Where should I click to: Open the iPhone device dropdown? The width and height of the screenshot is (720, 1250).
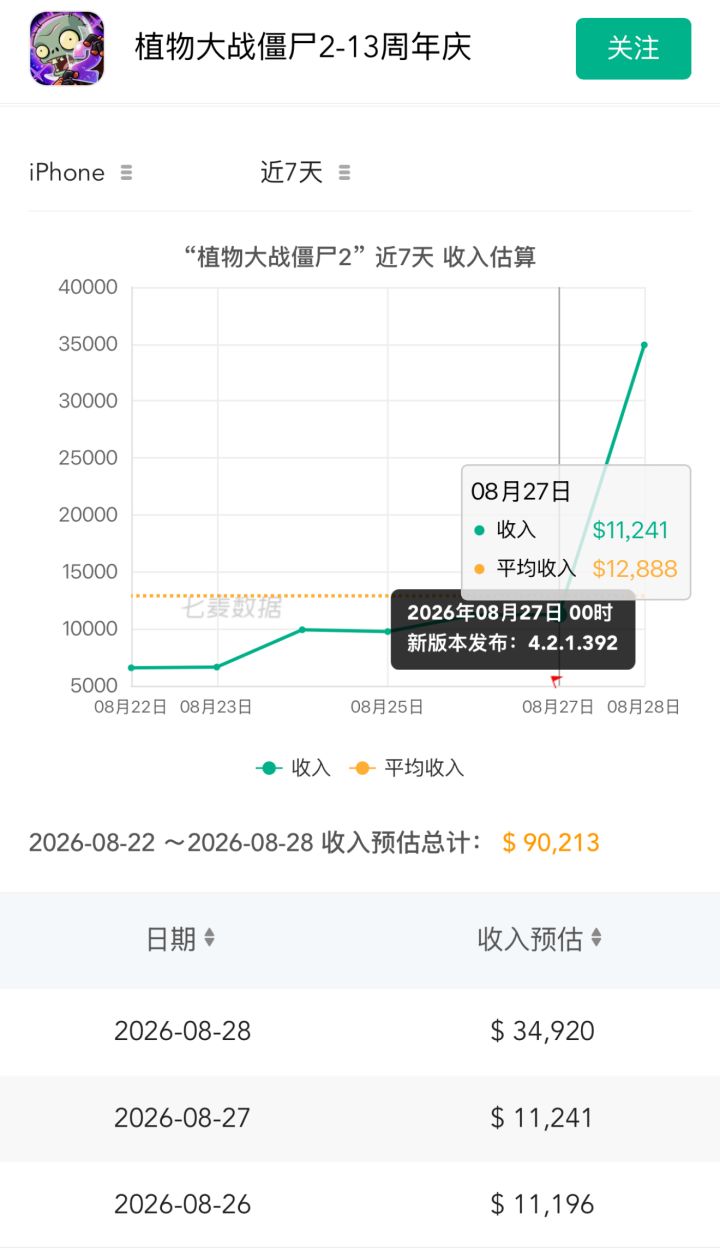pyautogui.click(x=81, y=173)
